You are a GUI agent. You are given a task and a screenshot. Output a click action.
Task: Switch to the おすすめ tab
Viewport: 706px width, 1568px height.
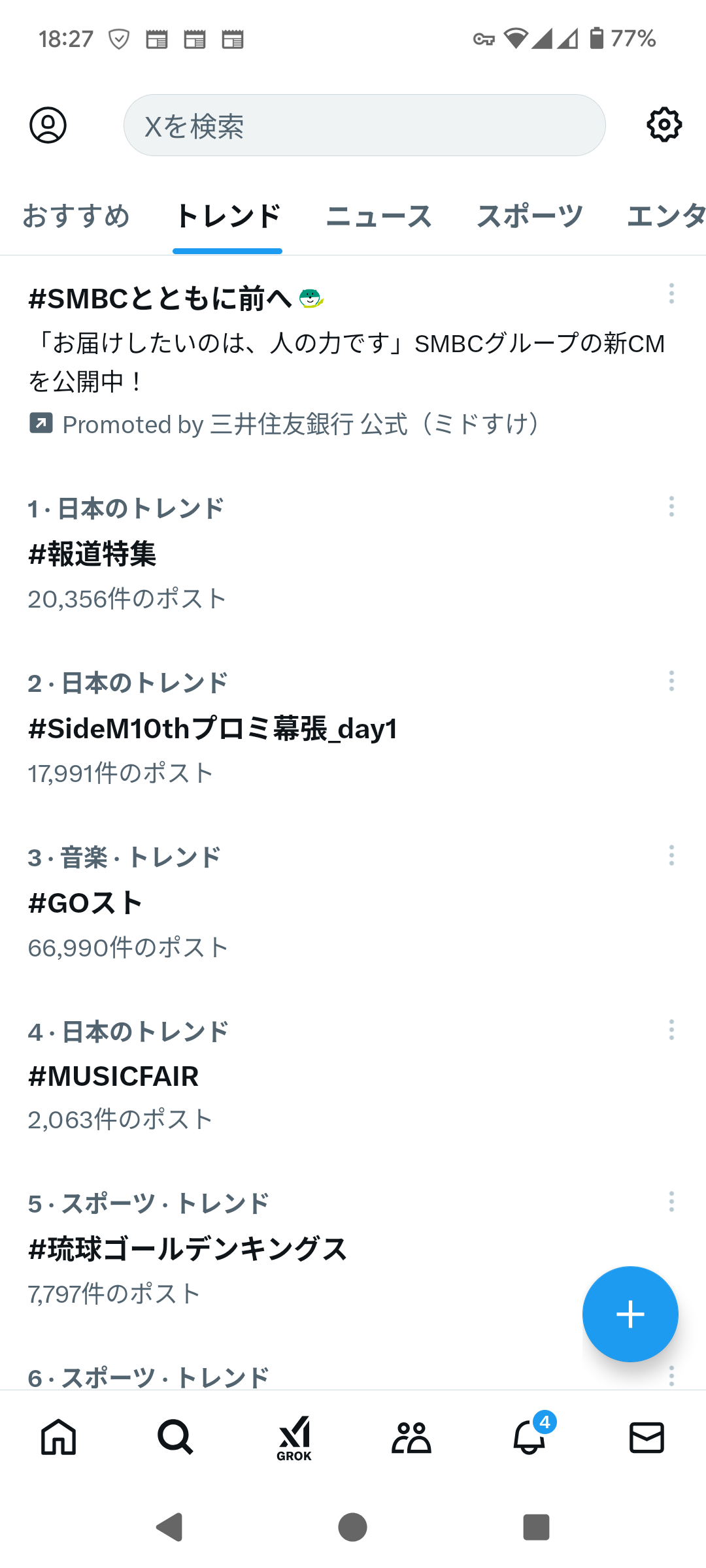pos(76,217)
